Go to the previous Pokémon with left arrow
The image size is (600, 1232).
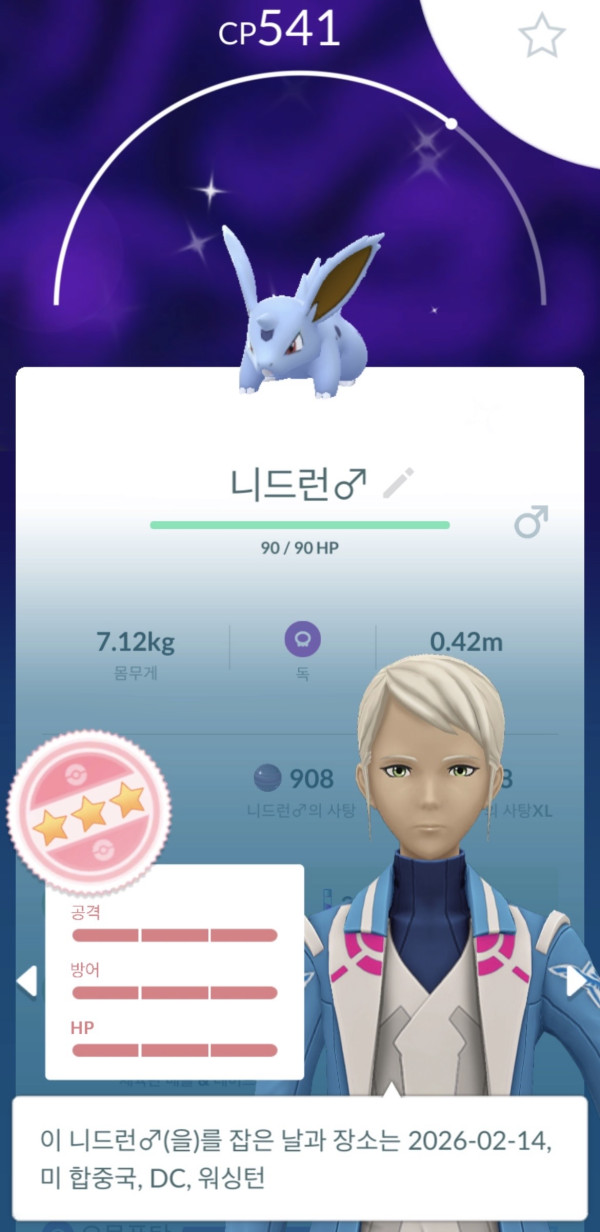click(27, 981)
